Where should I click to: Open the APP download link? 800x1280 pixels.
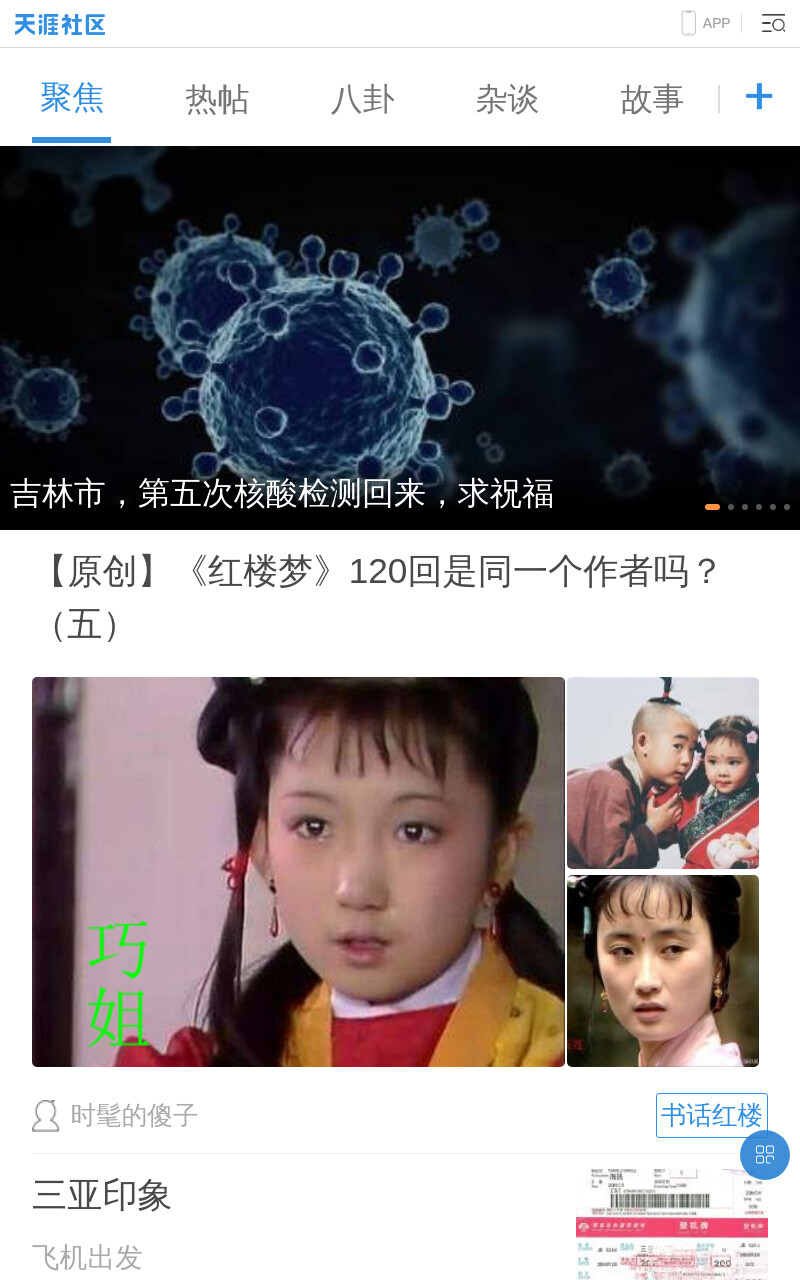(x=706, y=23)
